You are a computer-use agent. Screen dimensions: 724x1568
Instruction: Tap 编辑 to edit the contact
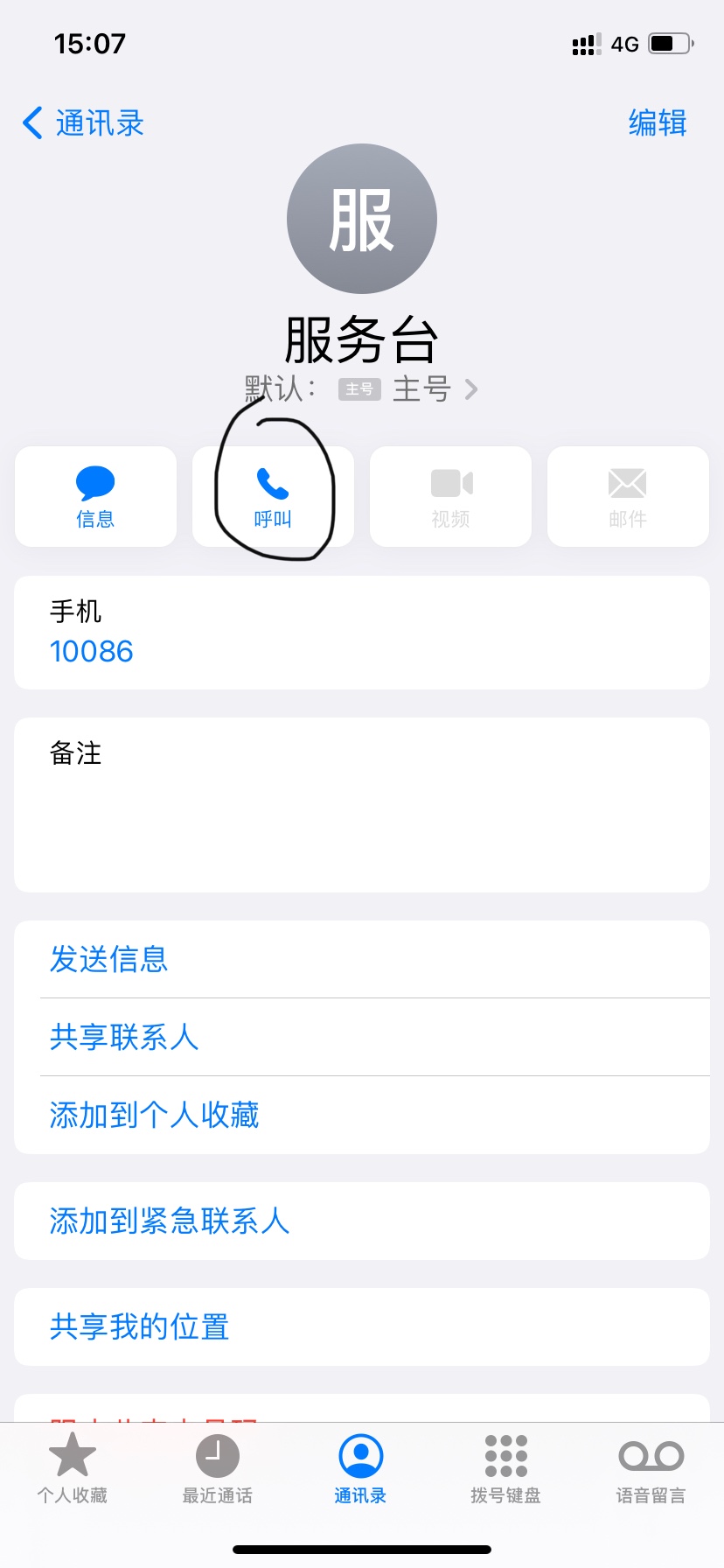pyautogui.click(x=657, y=123)
